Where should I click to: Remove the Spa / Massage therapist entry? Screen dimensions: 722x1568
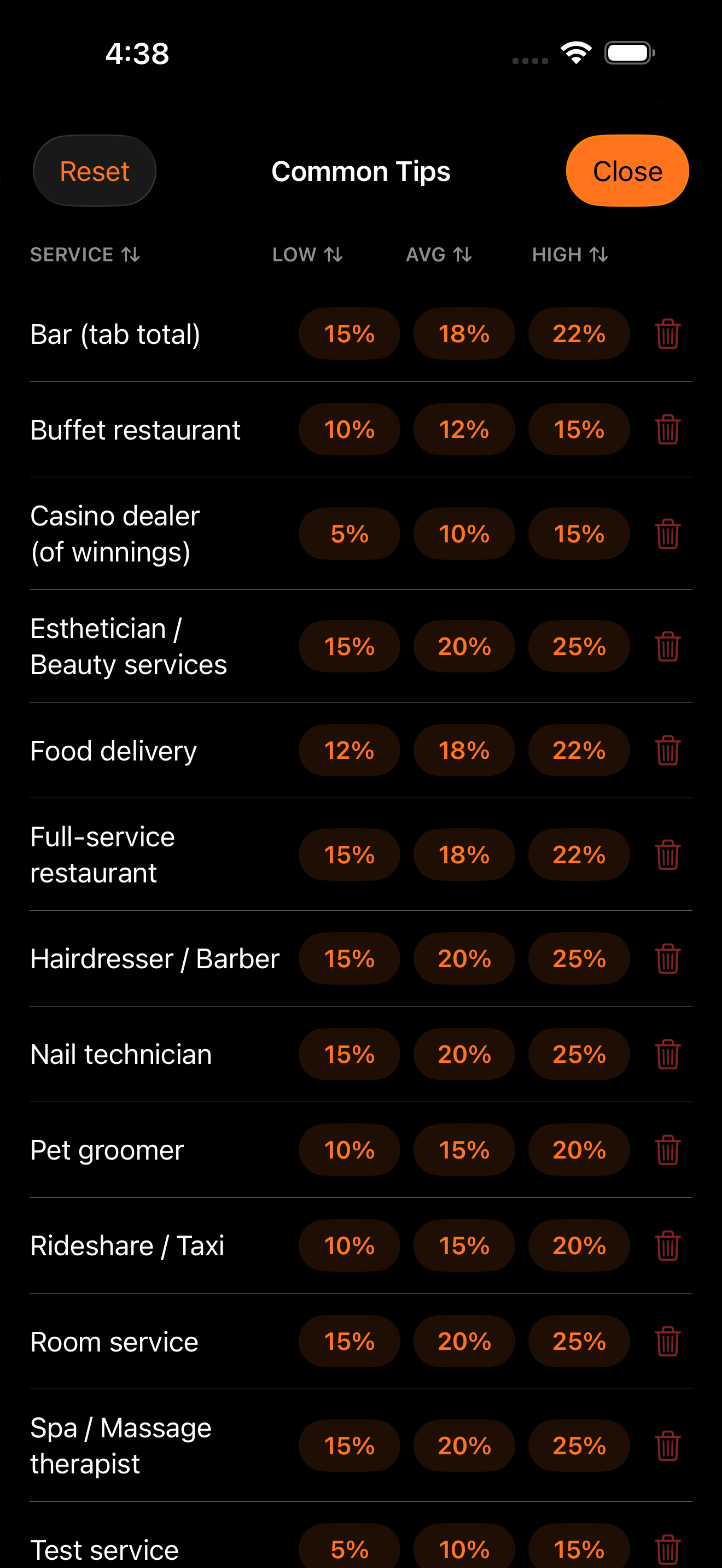point(668,1446)
